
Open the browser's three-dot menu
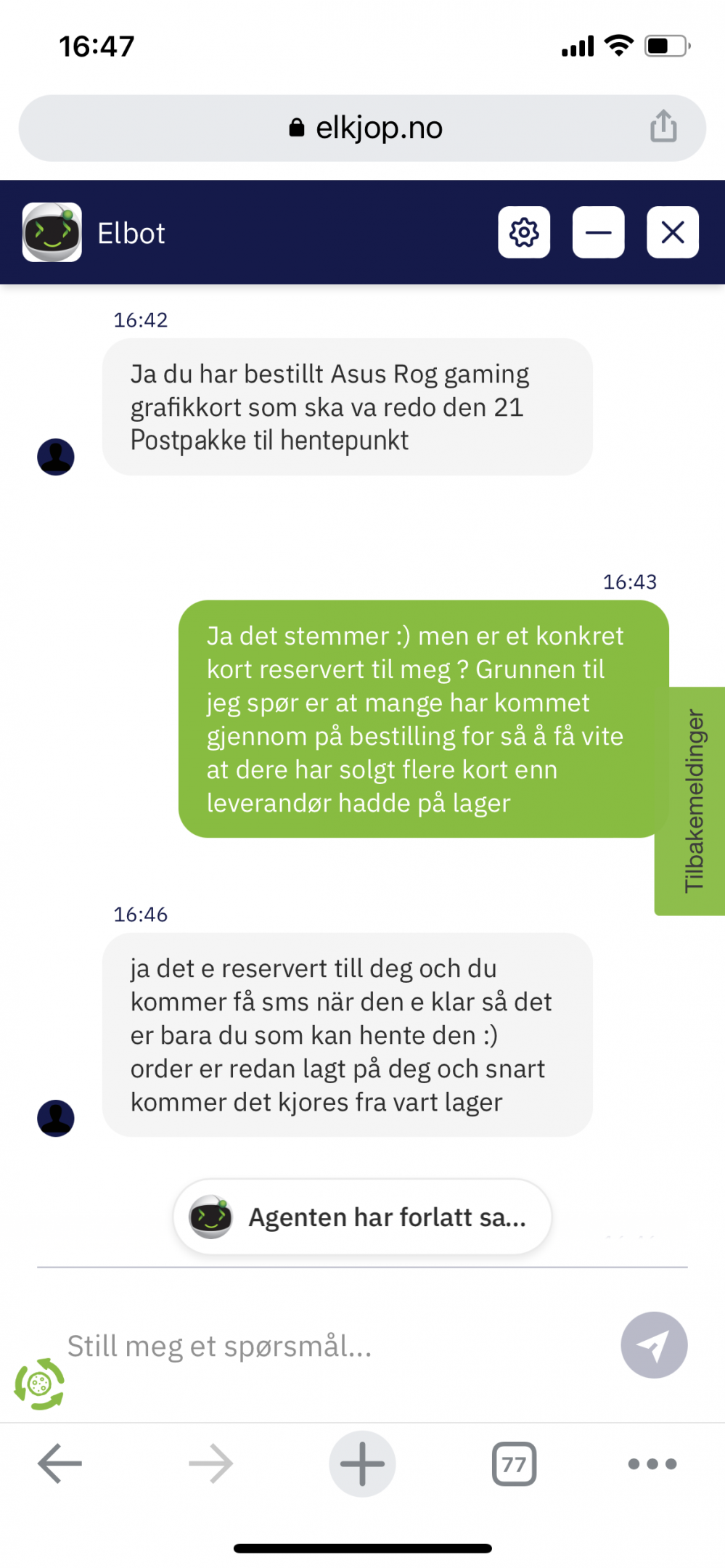[652, 1463]
